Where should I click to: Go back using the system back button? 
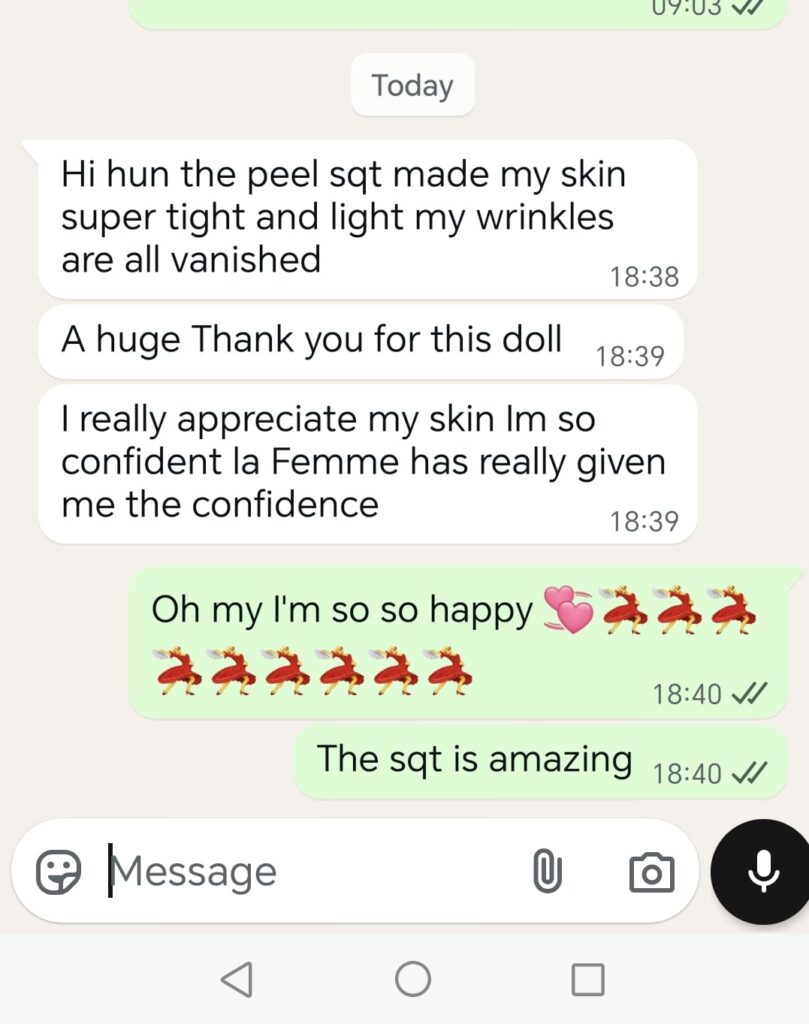237,979
